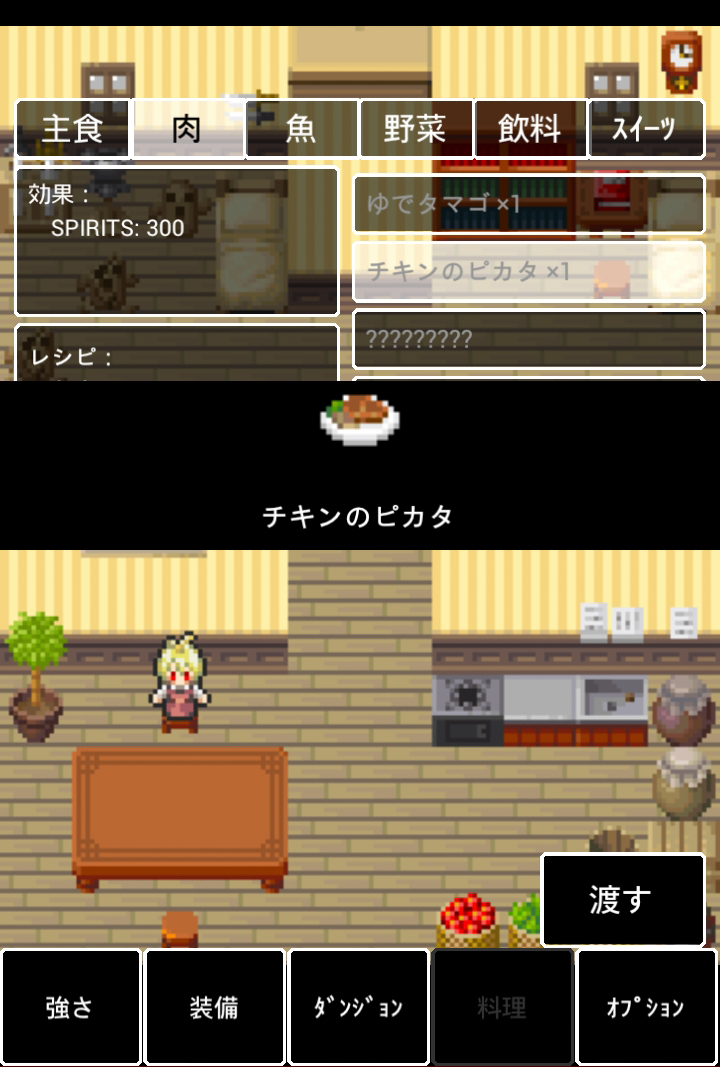
Task: Tap the wall clock icon in the corner
Action: [681, 60]
